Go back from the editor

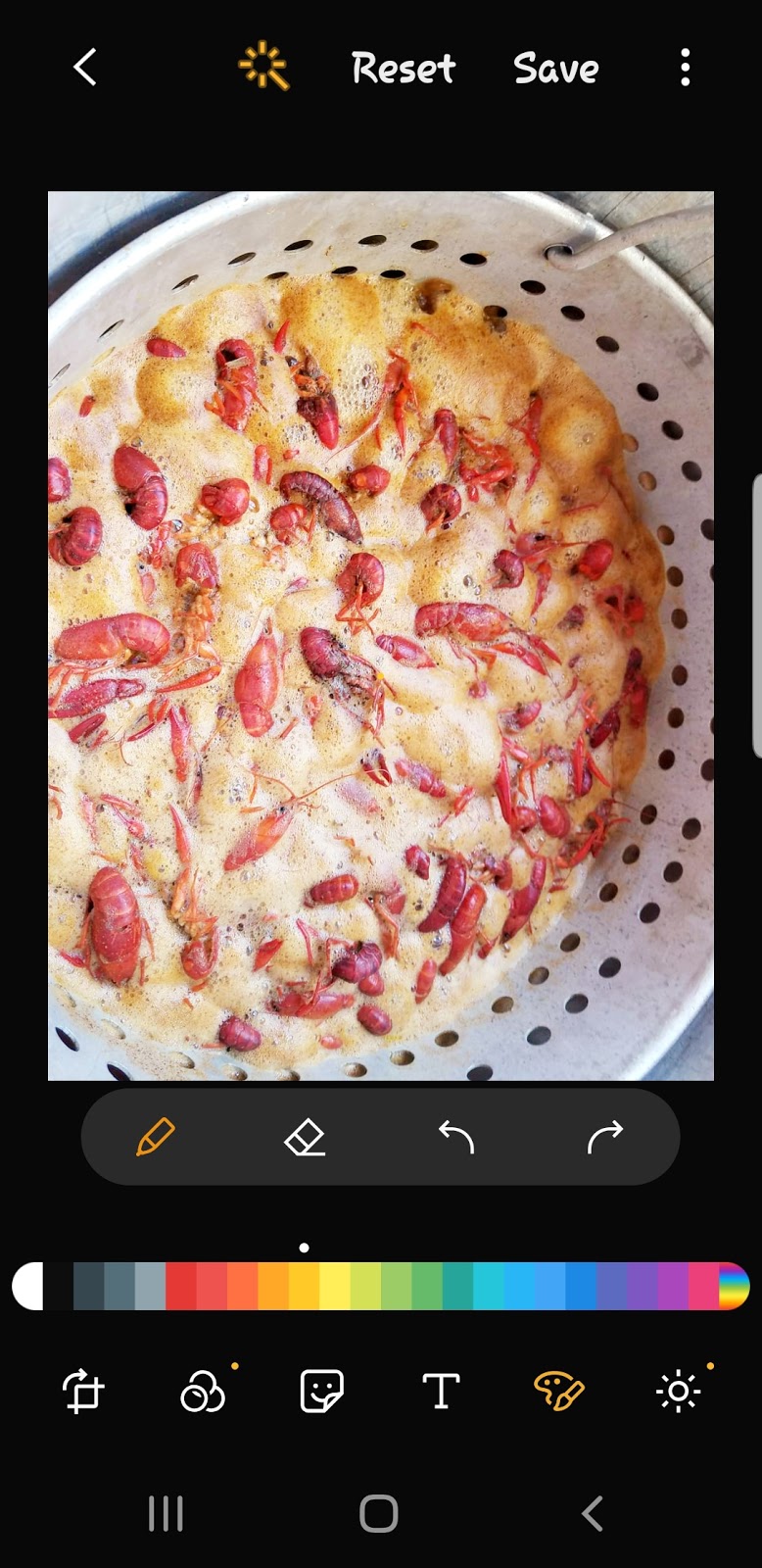(84, 67)
